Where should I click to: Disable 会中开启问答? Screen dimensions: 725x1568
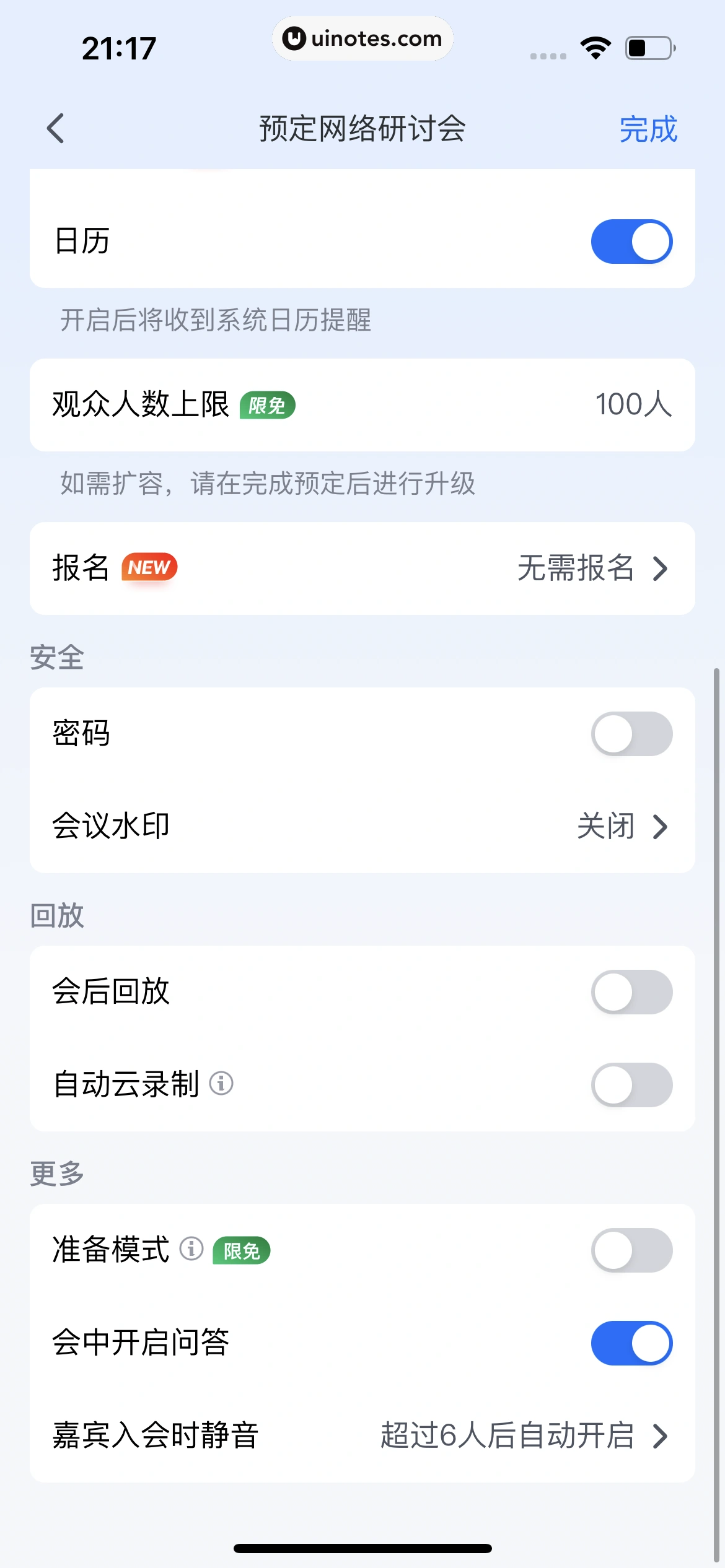coord(631,1343)
